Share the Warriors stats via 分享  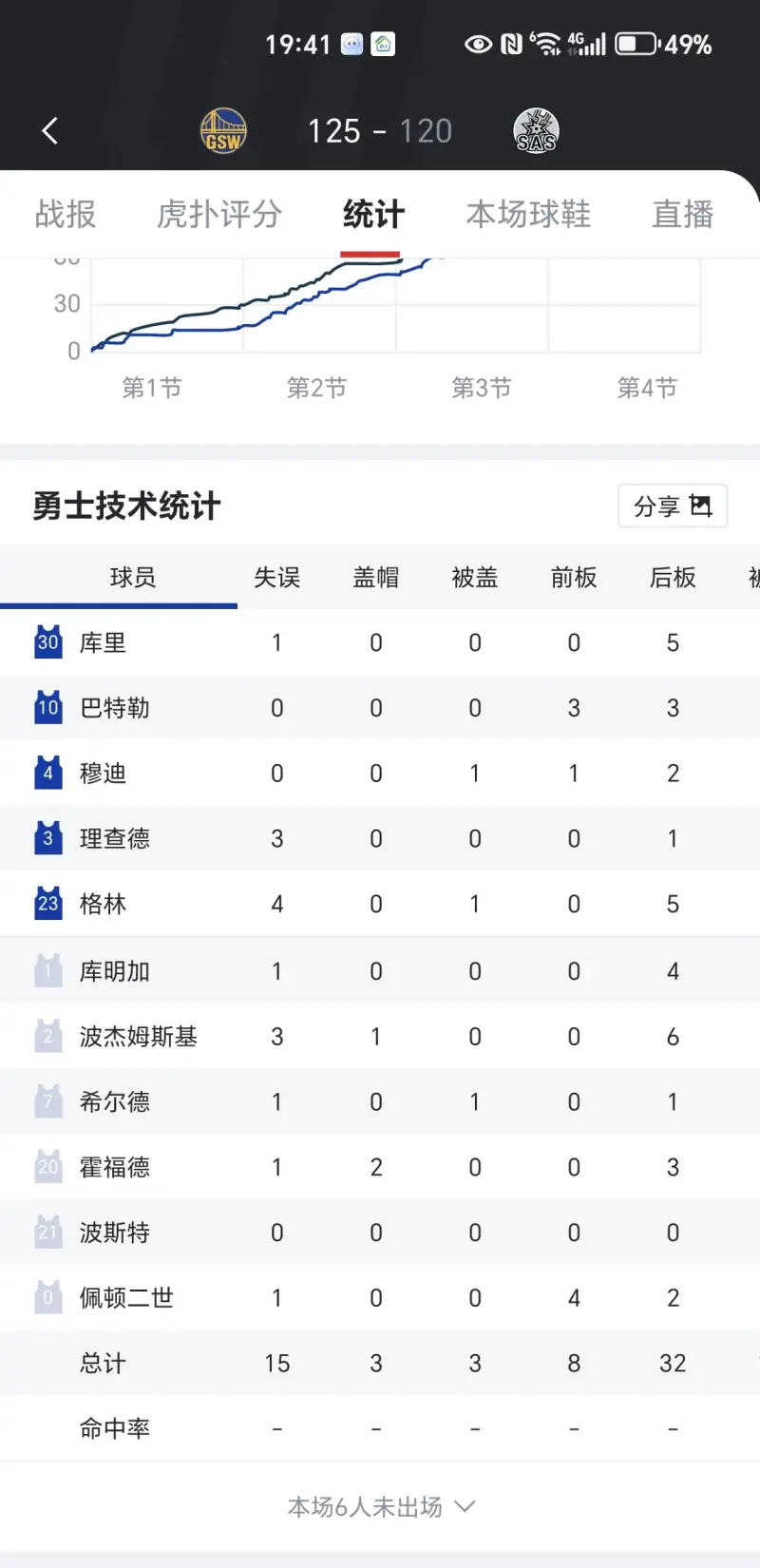672,507
